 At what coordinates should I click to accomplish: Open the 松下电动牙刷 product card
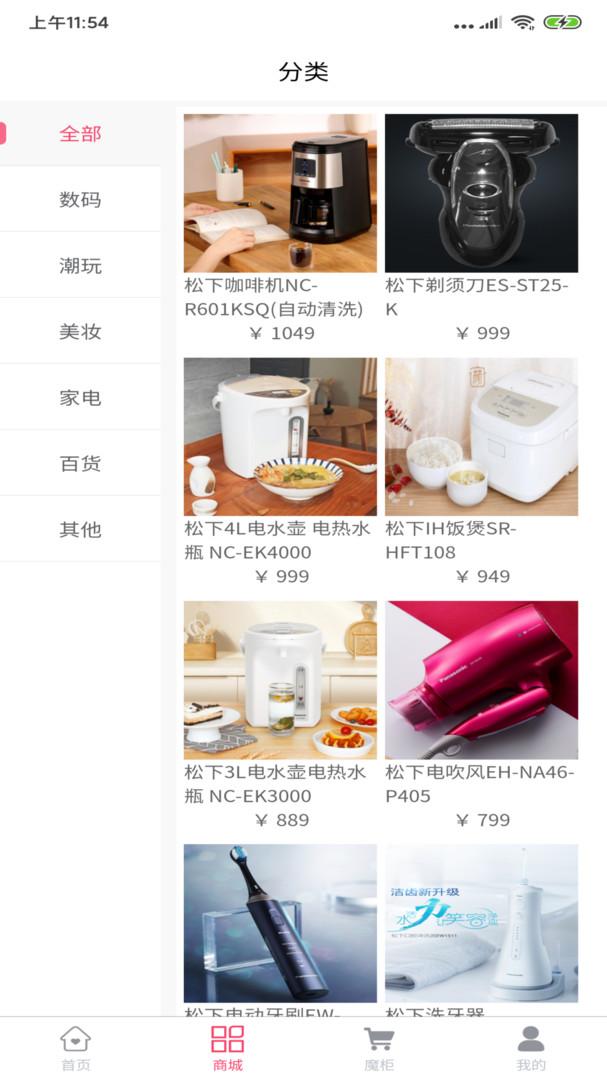click(280, 923)
